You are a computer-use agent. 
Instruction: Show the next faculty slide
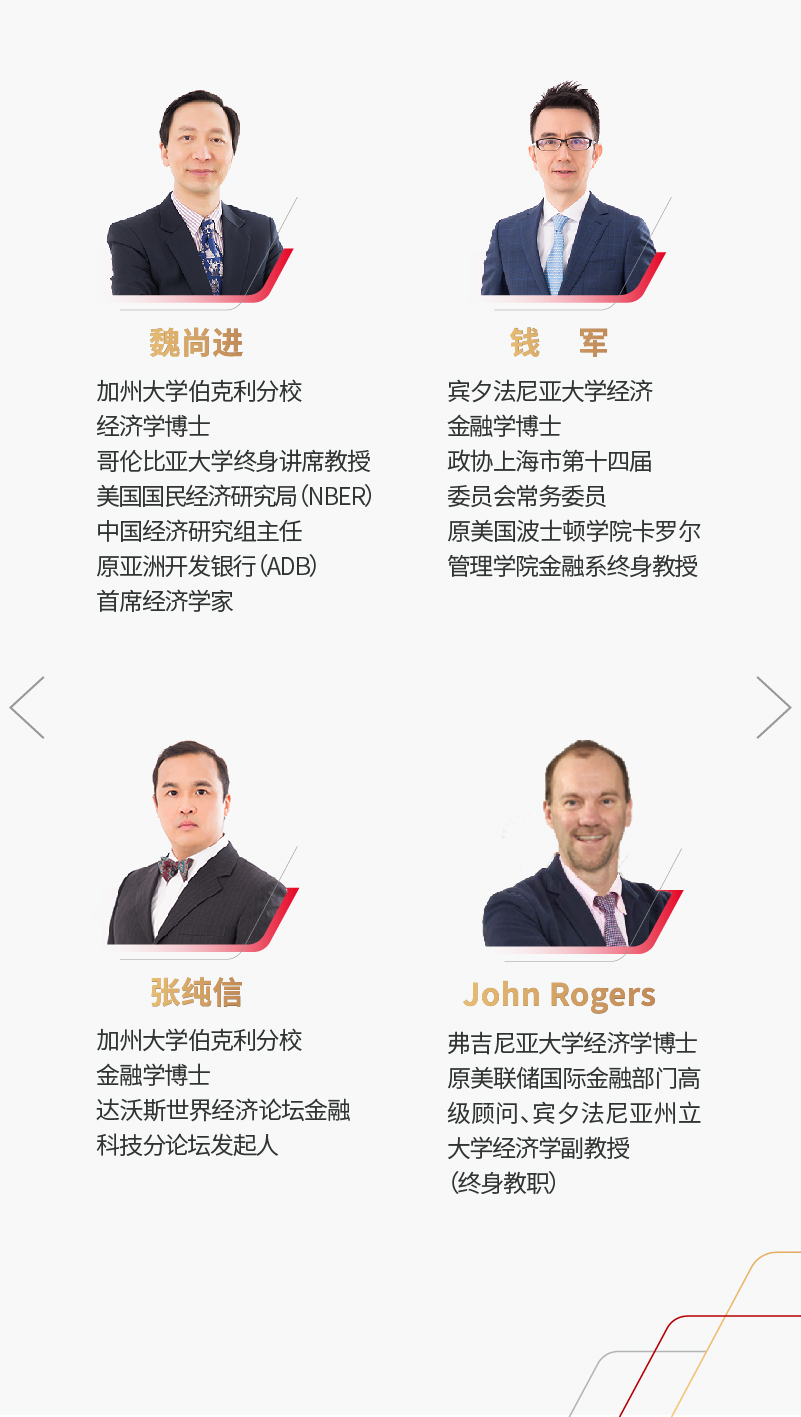click(773, 708)
